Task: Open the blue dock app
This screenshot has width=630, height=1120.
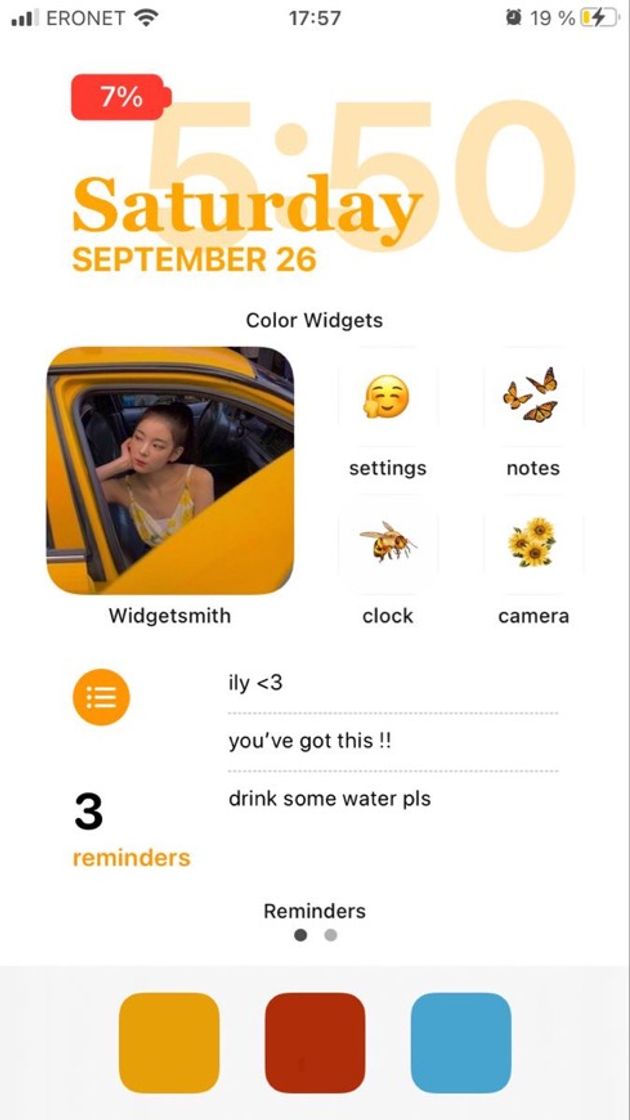Action: point(461,1042)
